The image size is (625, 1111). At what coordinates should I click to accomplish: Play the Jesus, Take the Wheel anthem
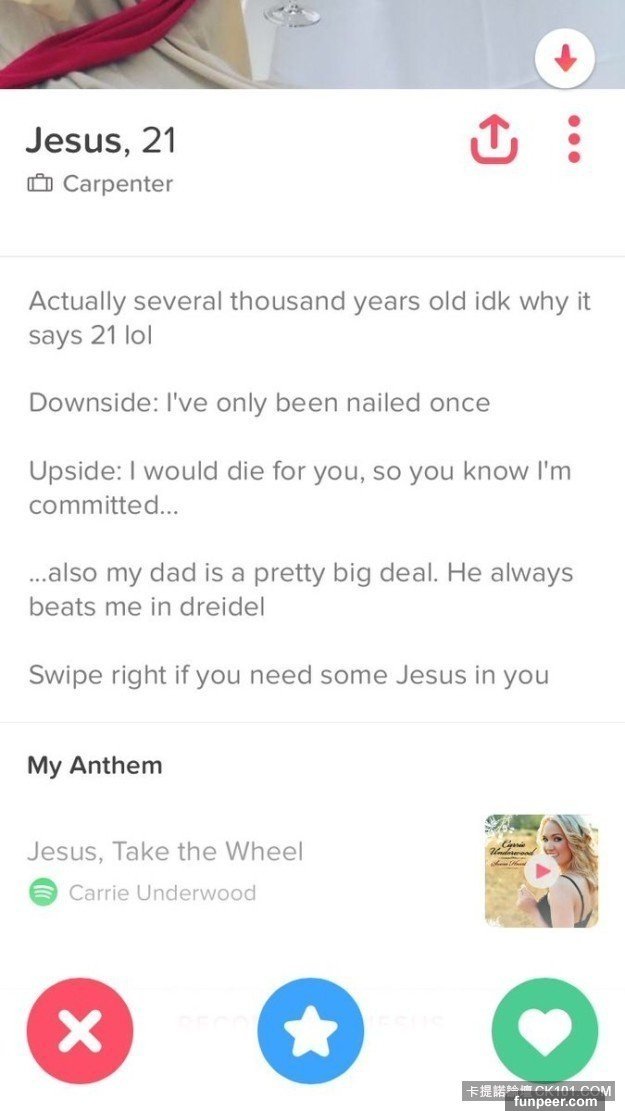(x=541, y=871)
